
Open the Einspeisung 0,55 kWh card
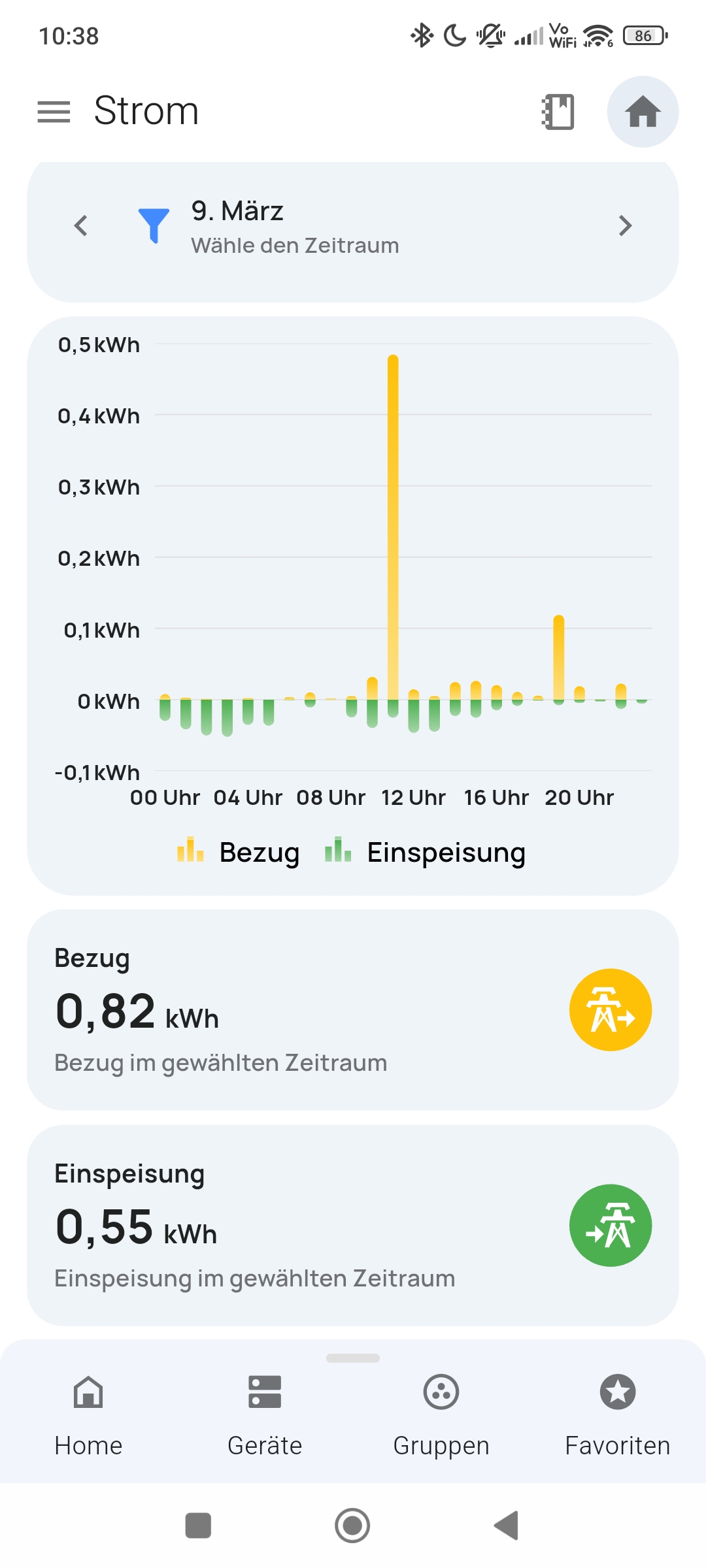pos(352,1225)
